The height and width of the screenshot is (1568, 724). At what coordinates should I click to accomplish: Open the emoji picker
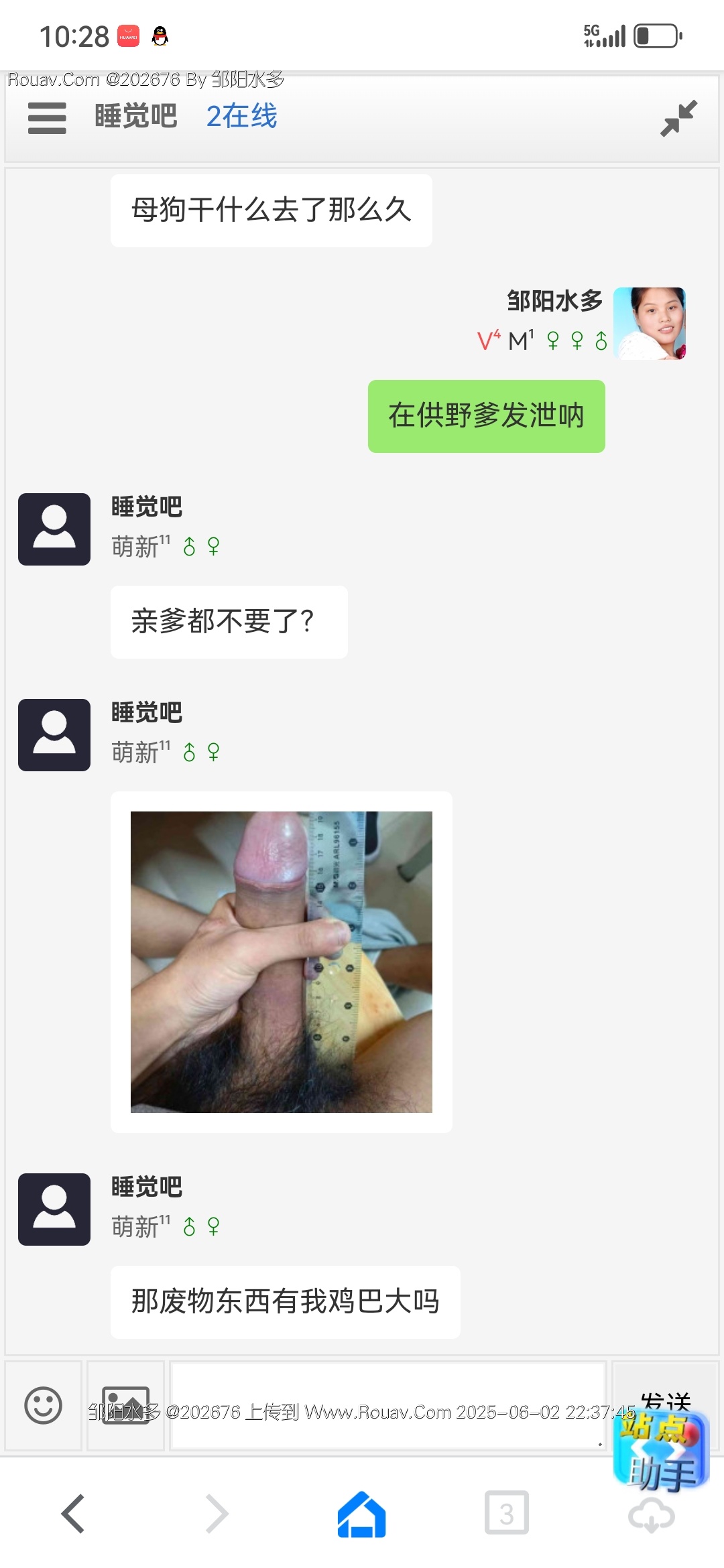44,1405
